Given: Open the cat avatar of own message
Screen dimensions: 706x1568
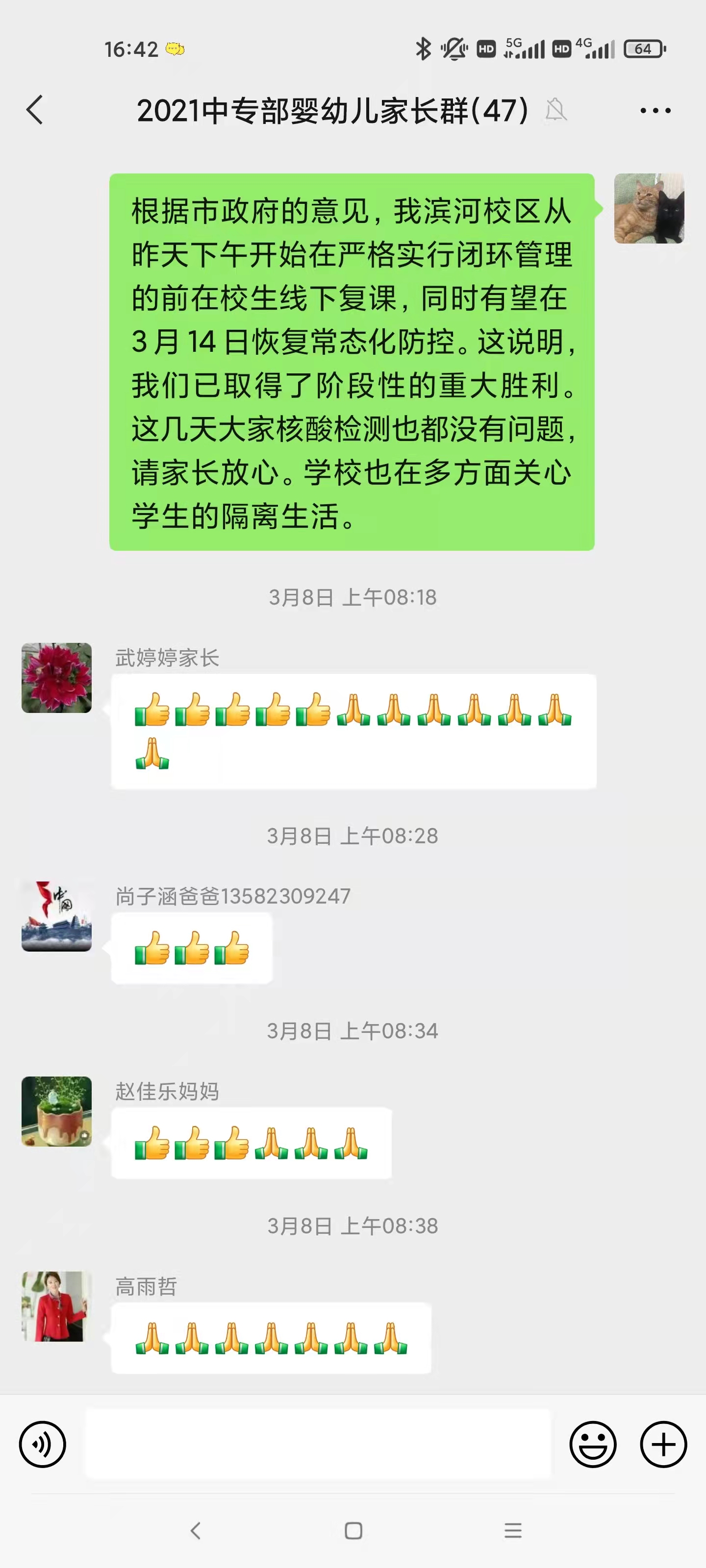Looking at the screenshot, I should [x=649, y=208].
